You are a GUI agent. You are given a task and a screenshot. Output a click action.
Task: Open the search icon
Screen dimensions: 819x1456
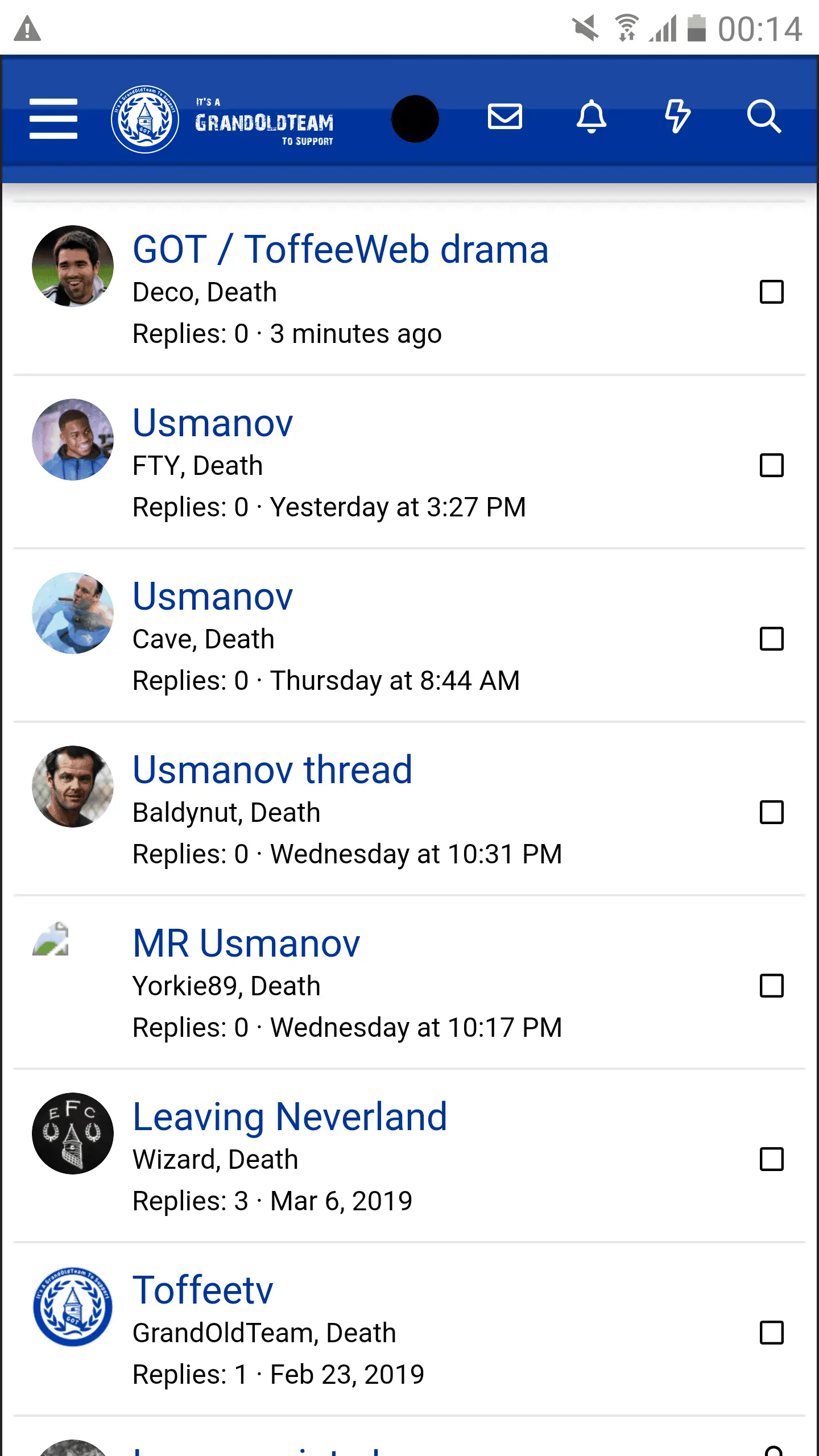(764, 117)
